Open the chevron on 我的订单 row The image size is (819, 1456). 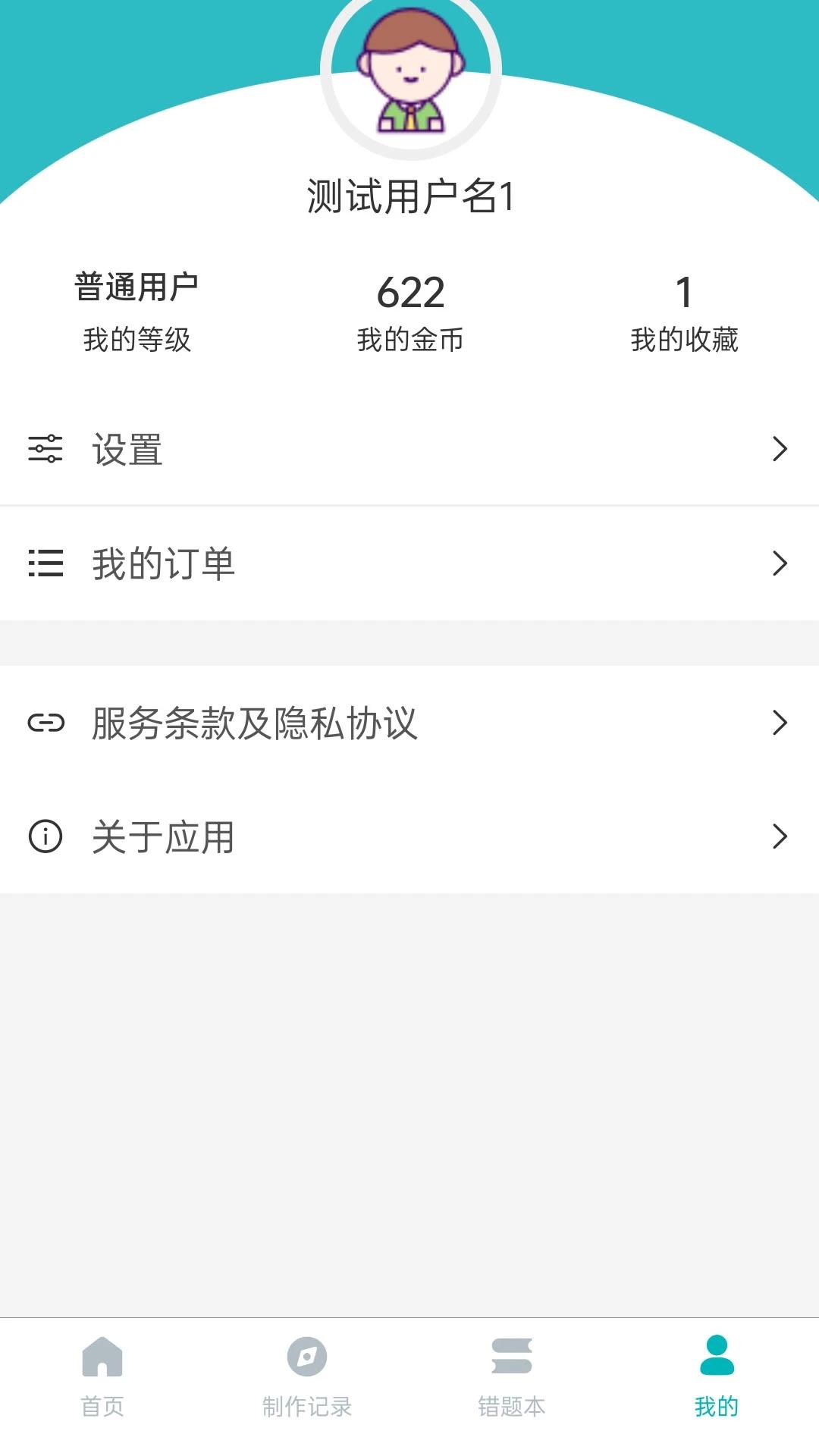(780, 564)
